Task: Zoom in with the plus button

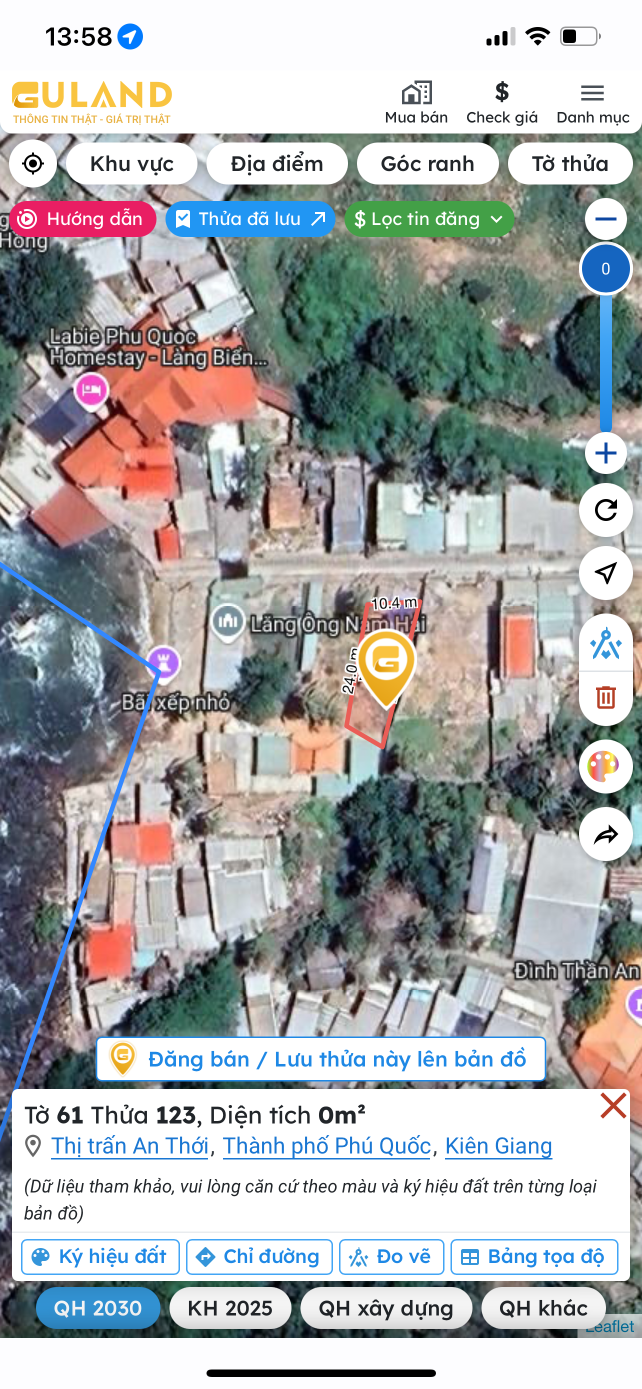Action: [605, 454]
